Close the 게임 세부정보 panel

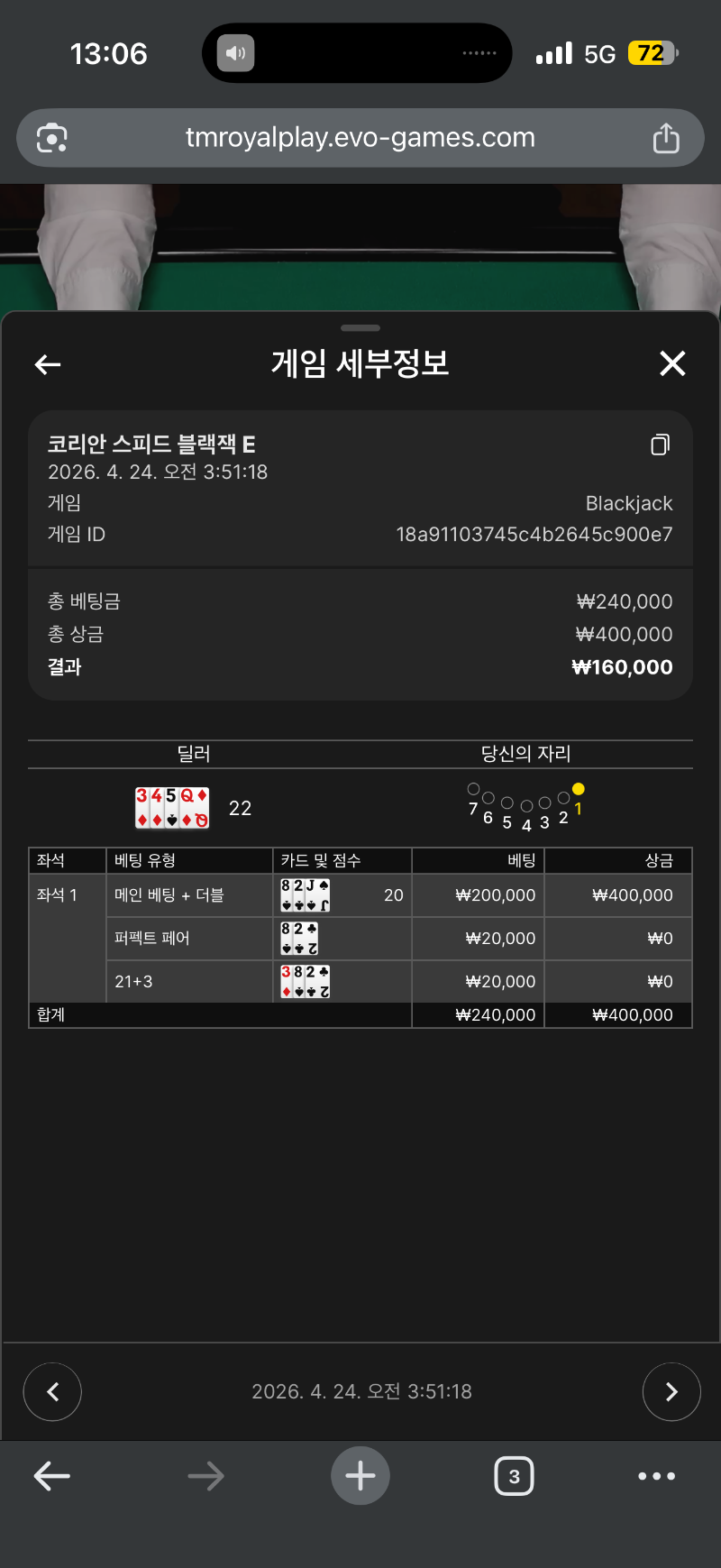point(672,363)
